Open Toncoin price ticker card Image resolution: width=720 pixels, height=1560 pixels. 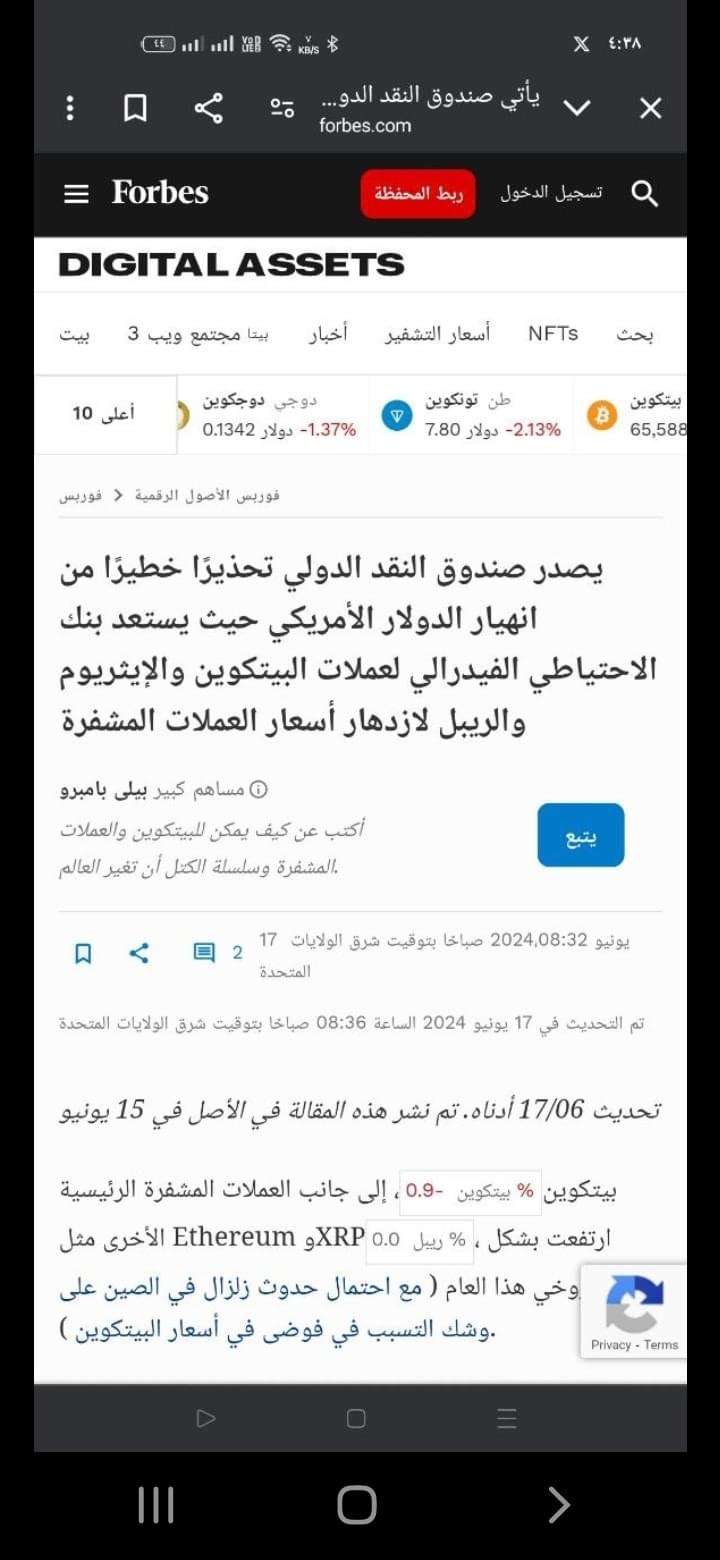tap(470, 415)
